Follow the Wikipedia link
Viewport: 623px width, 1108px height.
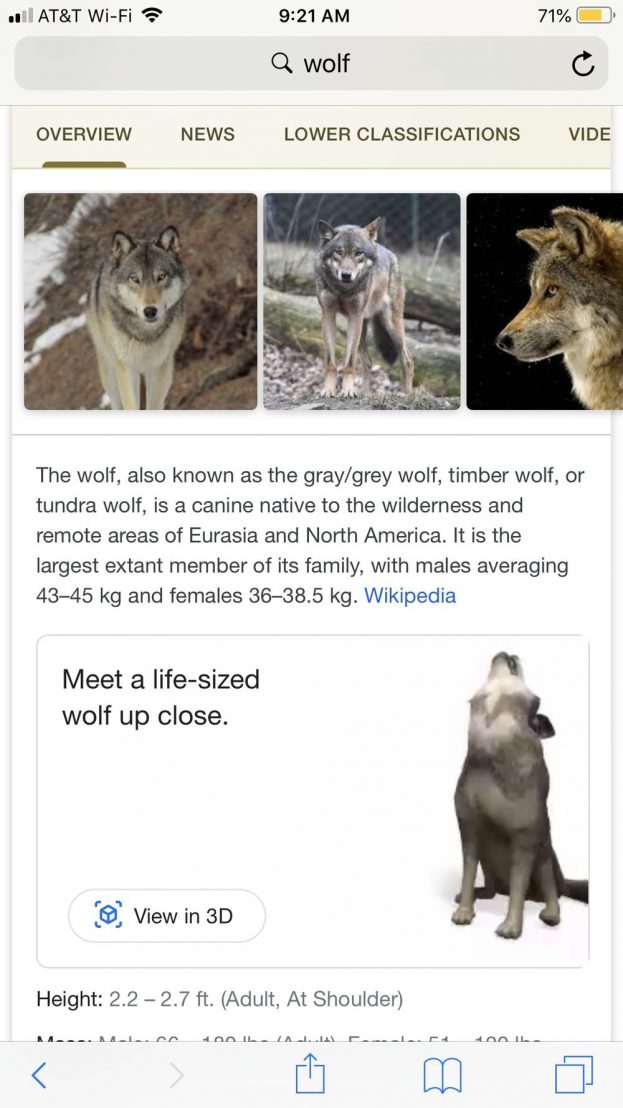[410, 596]
